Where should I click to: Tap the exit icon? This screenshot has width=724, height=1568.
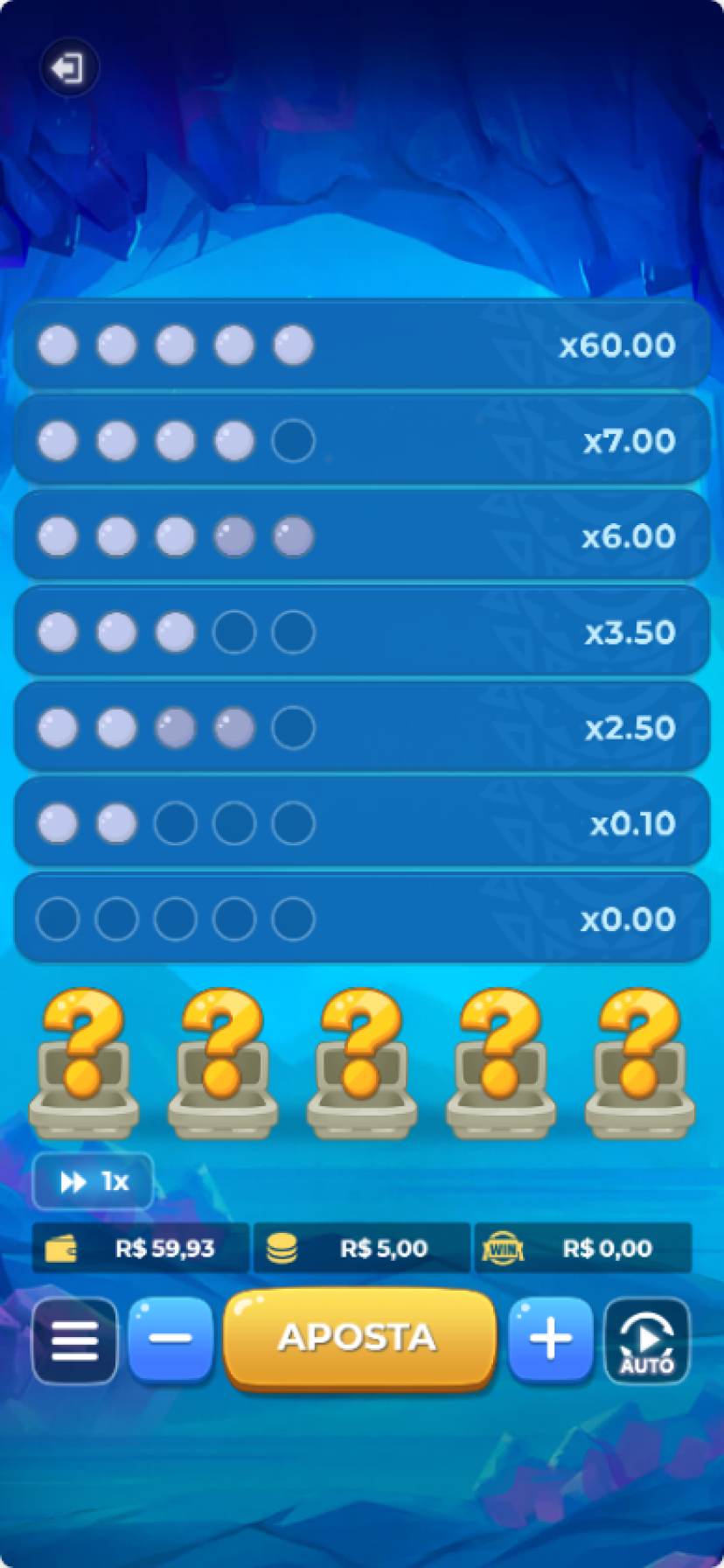pyautogui.click(x=68, y=67)
